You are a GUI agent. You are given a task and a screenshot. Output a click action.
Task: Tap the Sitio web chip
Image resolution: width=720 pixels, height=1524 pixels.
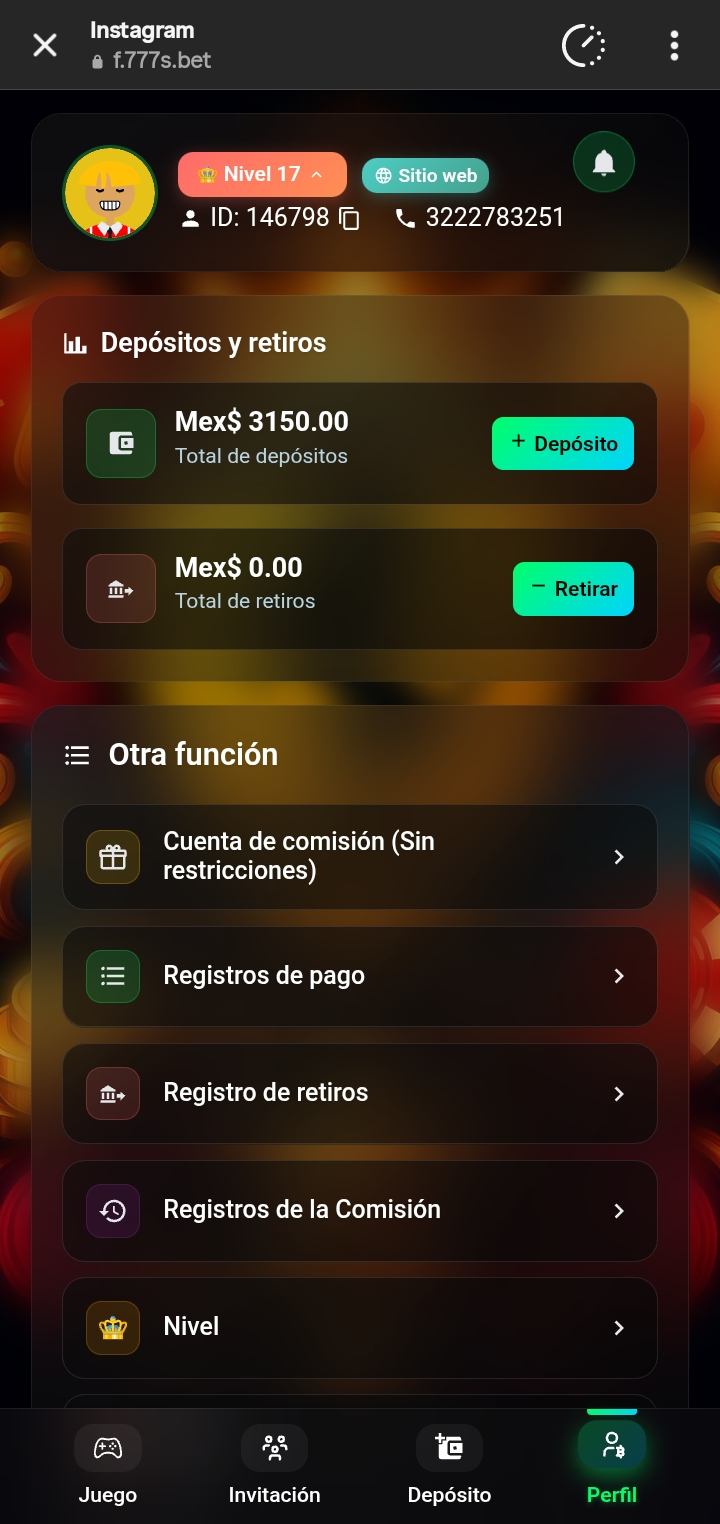click(426, 176)
